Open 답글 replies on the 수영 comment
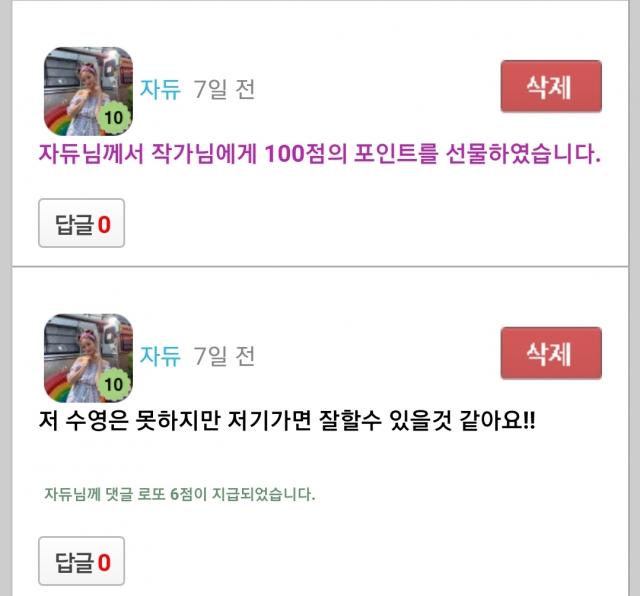 point(81,560)
